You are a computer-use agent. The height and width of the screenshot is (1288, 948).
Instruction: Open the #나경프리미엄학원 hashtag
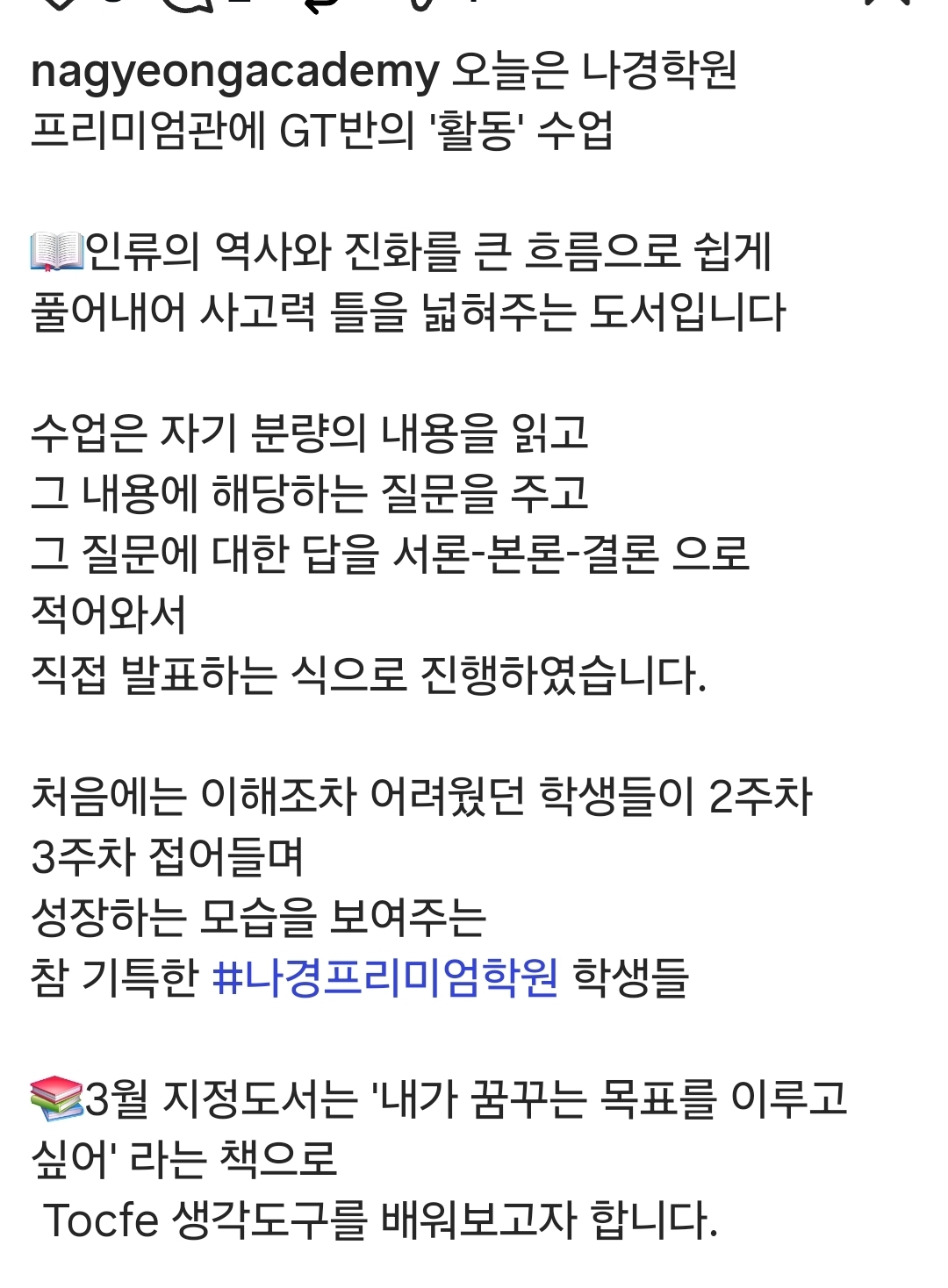coord(385,977)
